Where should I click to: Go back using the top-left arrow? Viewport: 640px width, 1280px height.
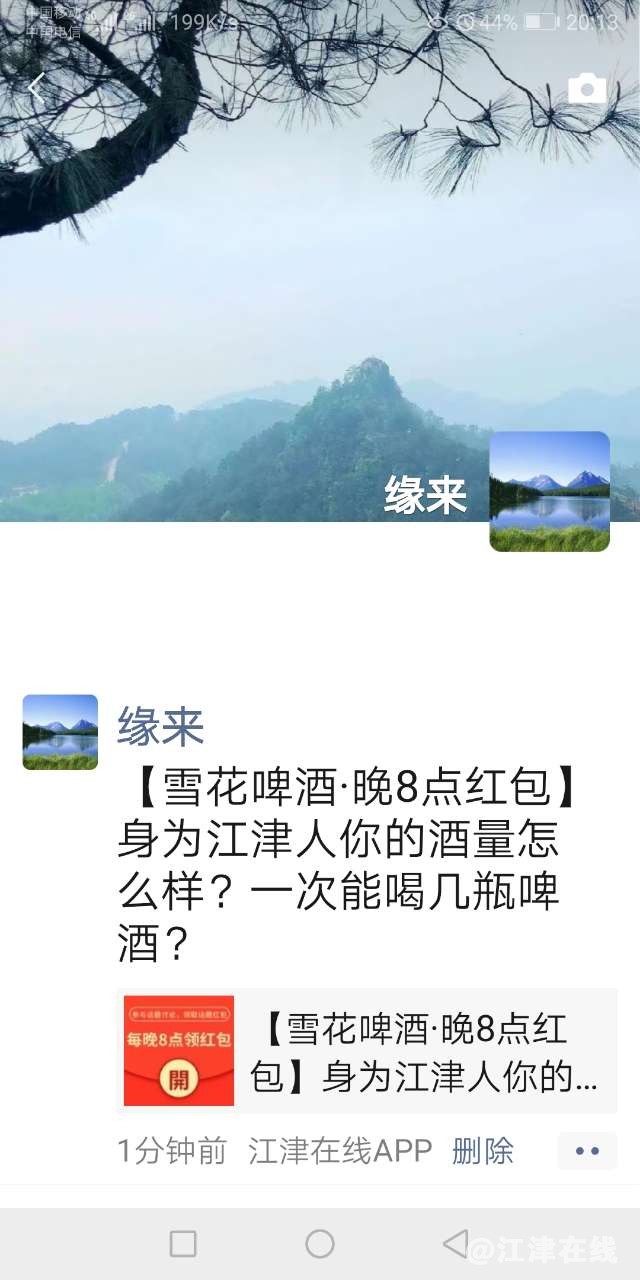36,88
